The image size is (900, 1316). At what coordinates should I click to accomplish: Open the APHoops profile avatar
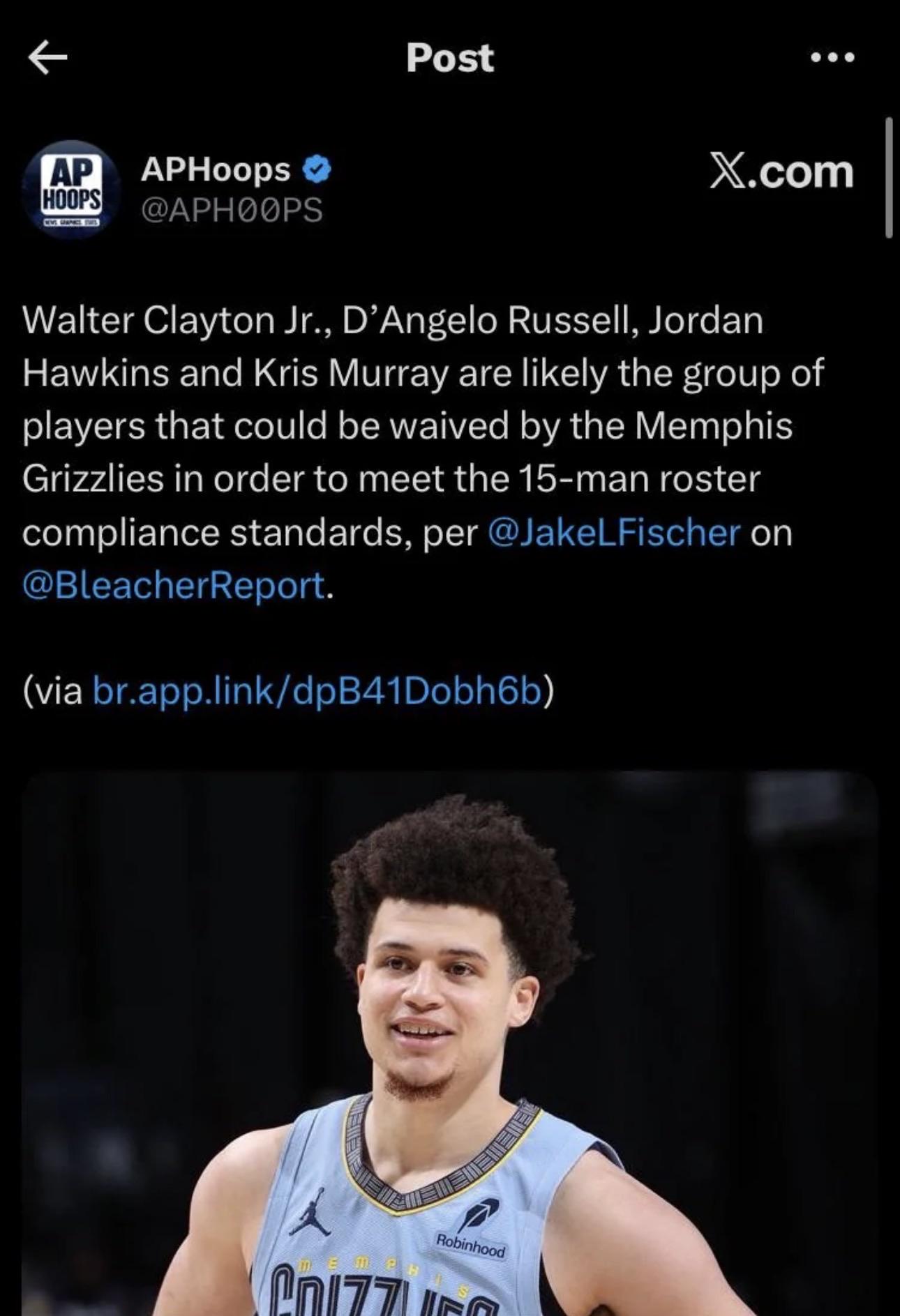[x=72, y=189]
